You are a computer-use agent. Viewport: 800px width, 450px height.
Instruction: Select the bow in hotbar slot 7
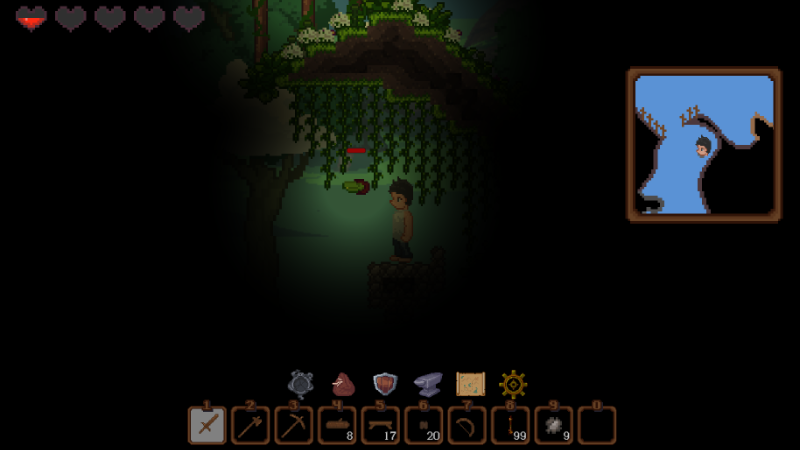[x=467, y=425]
